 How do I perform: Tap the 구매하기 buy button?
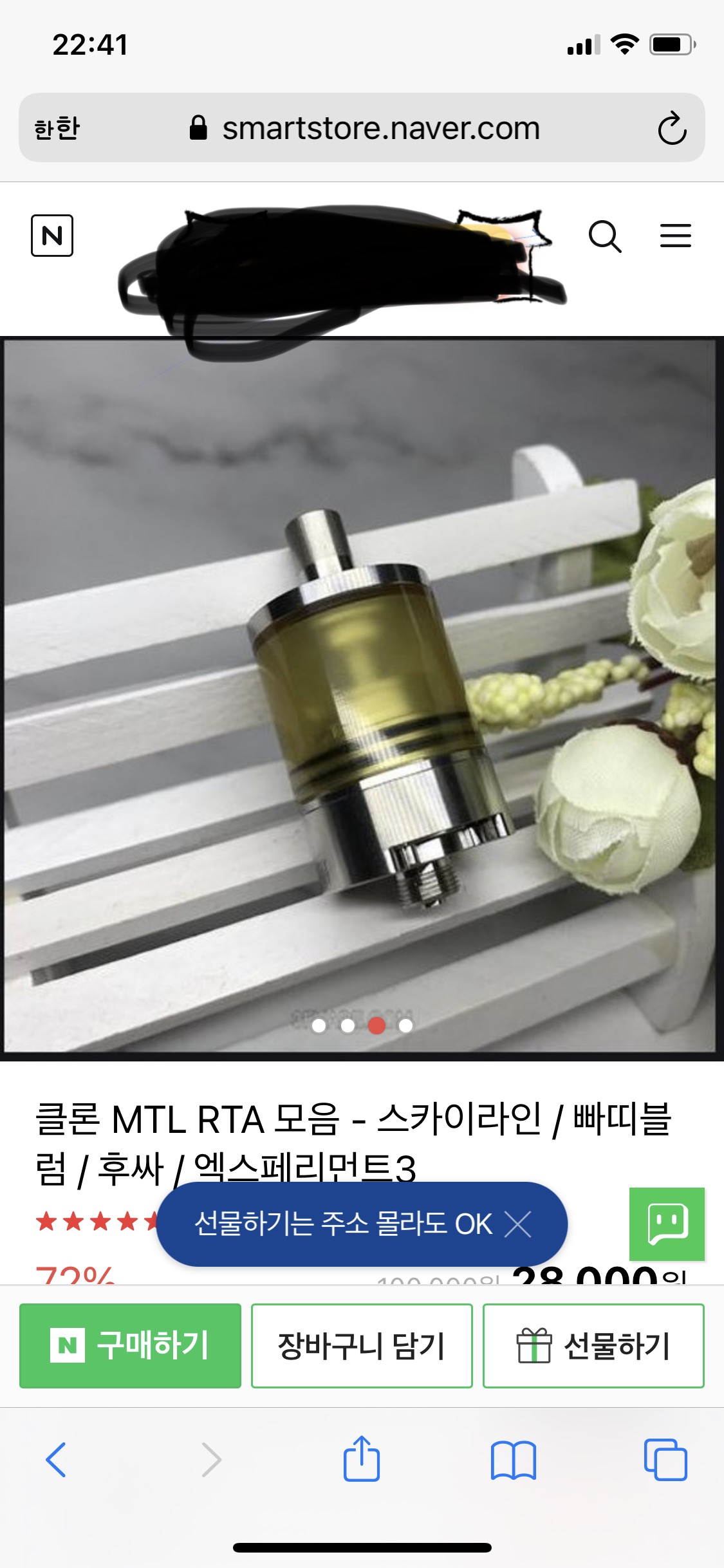pos(130,1346)
